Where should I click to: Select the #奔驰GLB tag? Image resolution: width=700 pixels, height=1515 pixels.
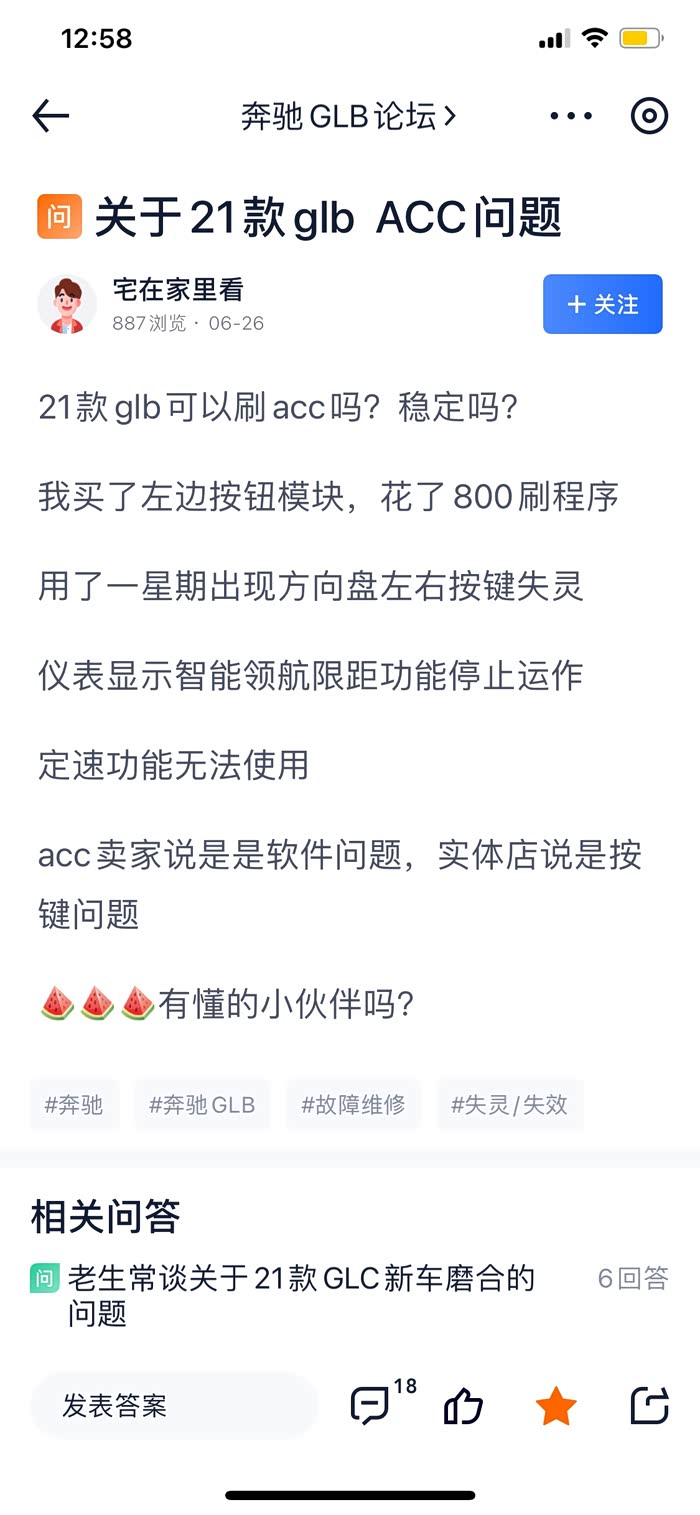(203, 1105)
